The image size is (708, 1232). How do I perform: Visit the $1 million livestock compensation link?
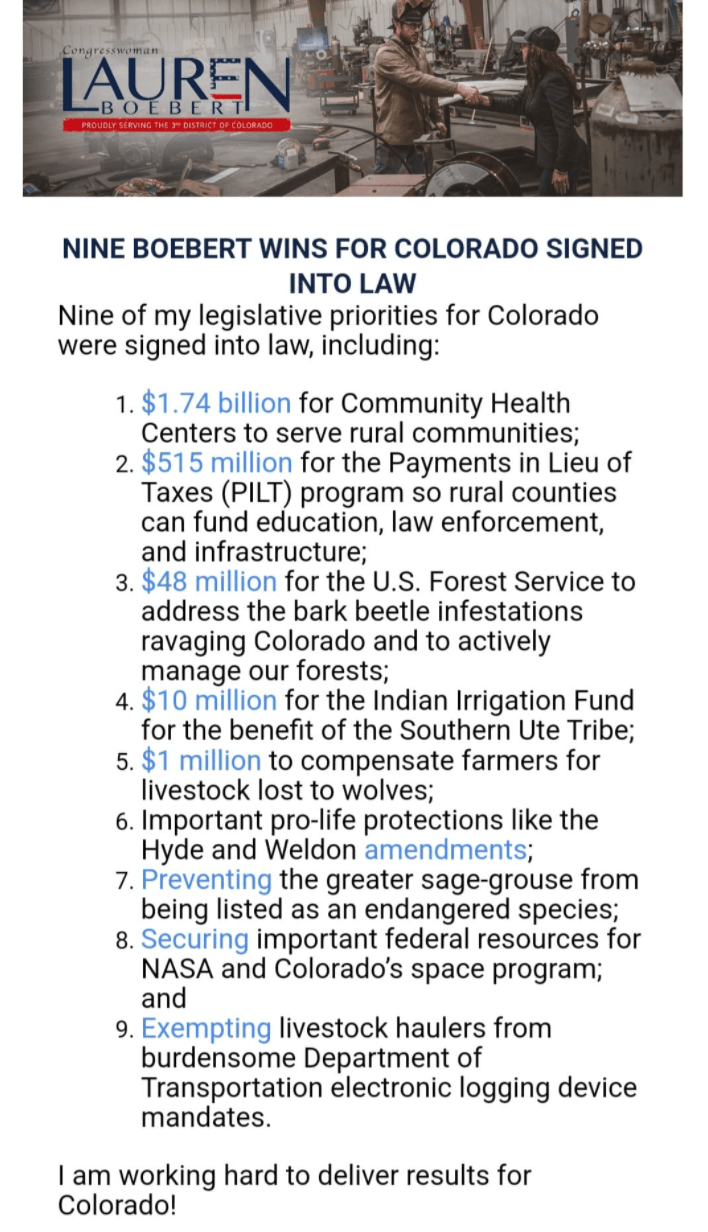201,761
